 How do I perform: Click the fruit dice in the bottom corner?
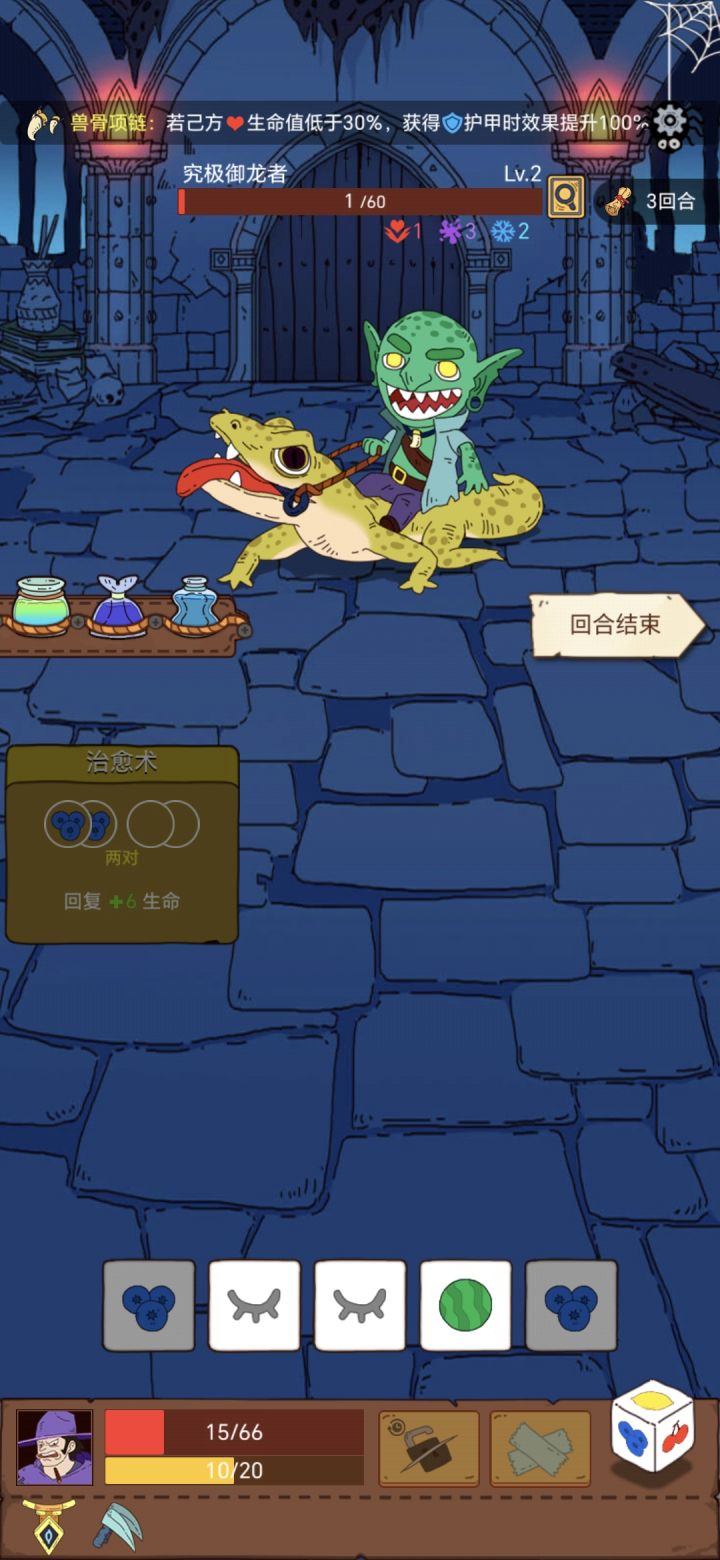655,1444
